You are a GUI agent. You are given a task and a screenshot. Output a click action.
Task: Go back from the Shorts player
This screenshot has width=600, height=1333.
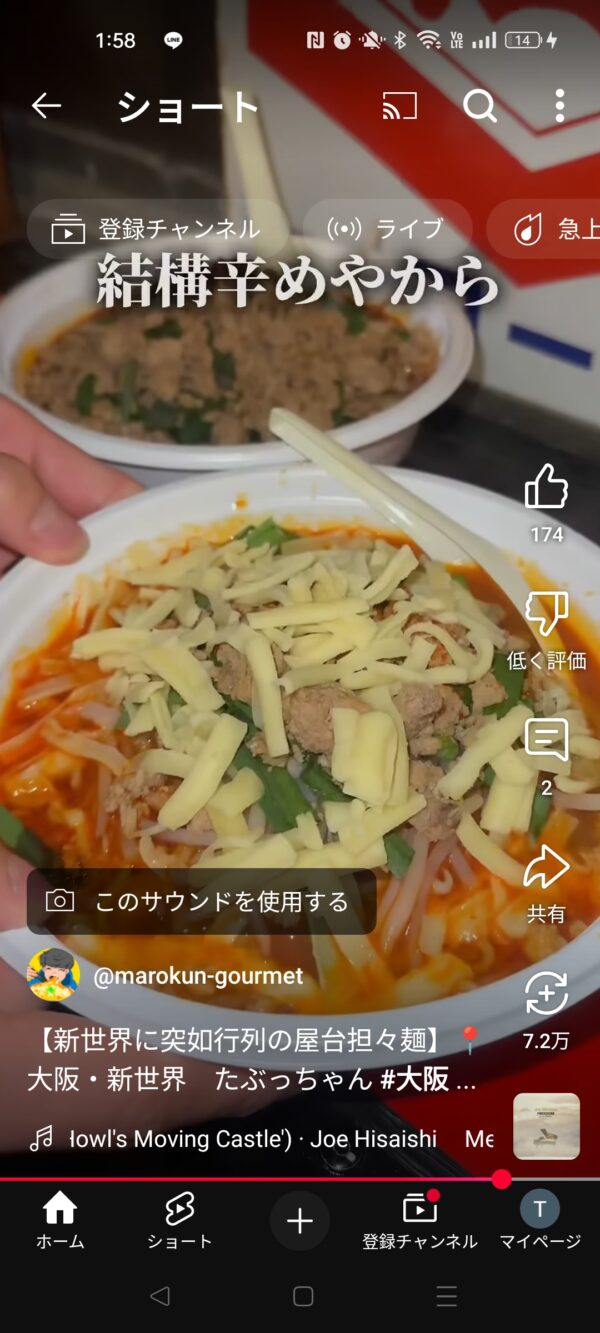click(x=46, y=106)
